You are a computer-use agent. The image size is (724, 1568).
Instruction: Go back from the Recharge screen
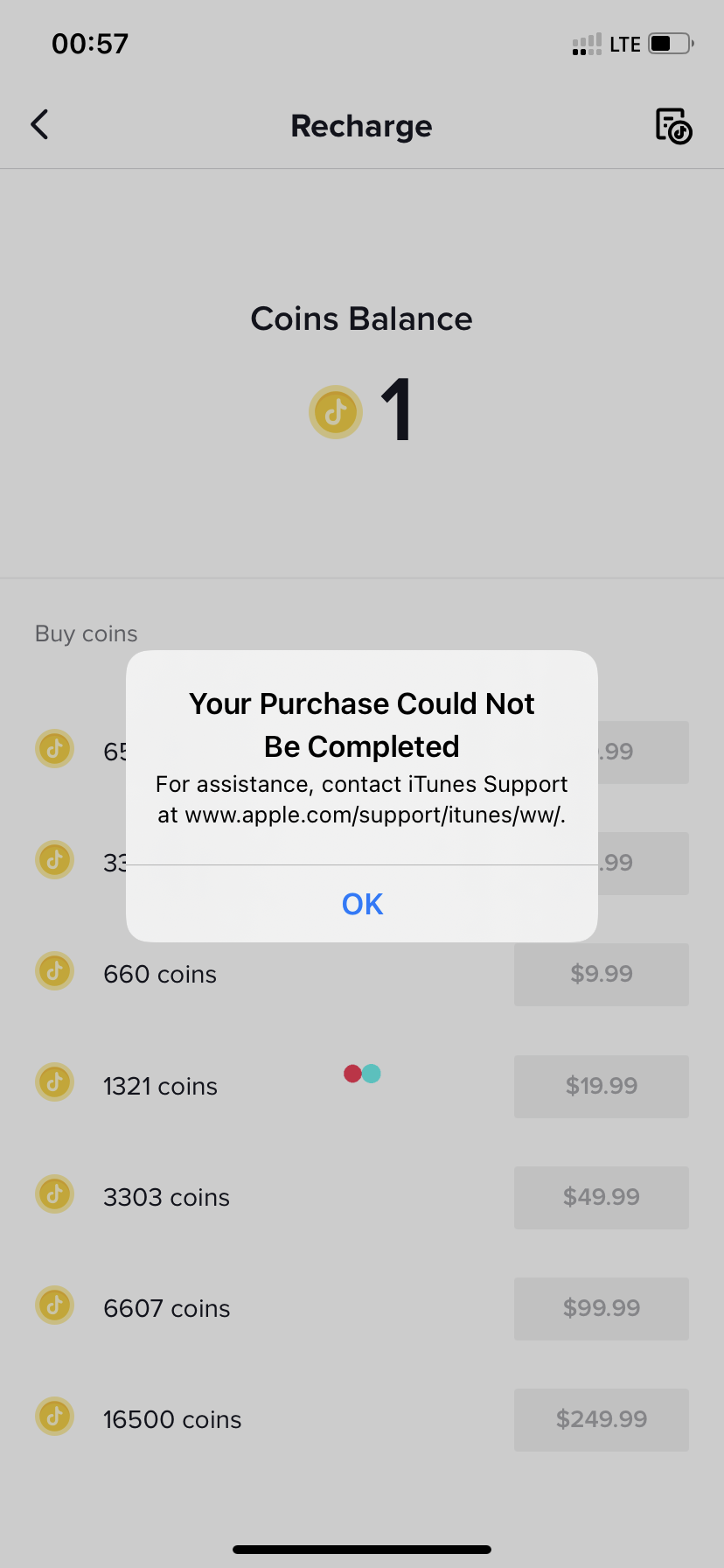point(39,125)
